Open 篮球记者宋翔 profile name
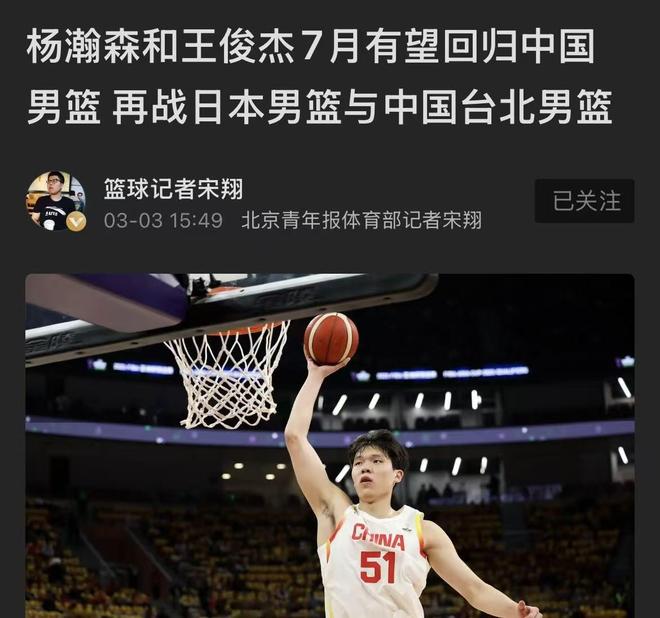 click(x=174, y=189)
